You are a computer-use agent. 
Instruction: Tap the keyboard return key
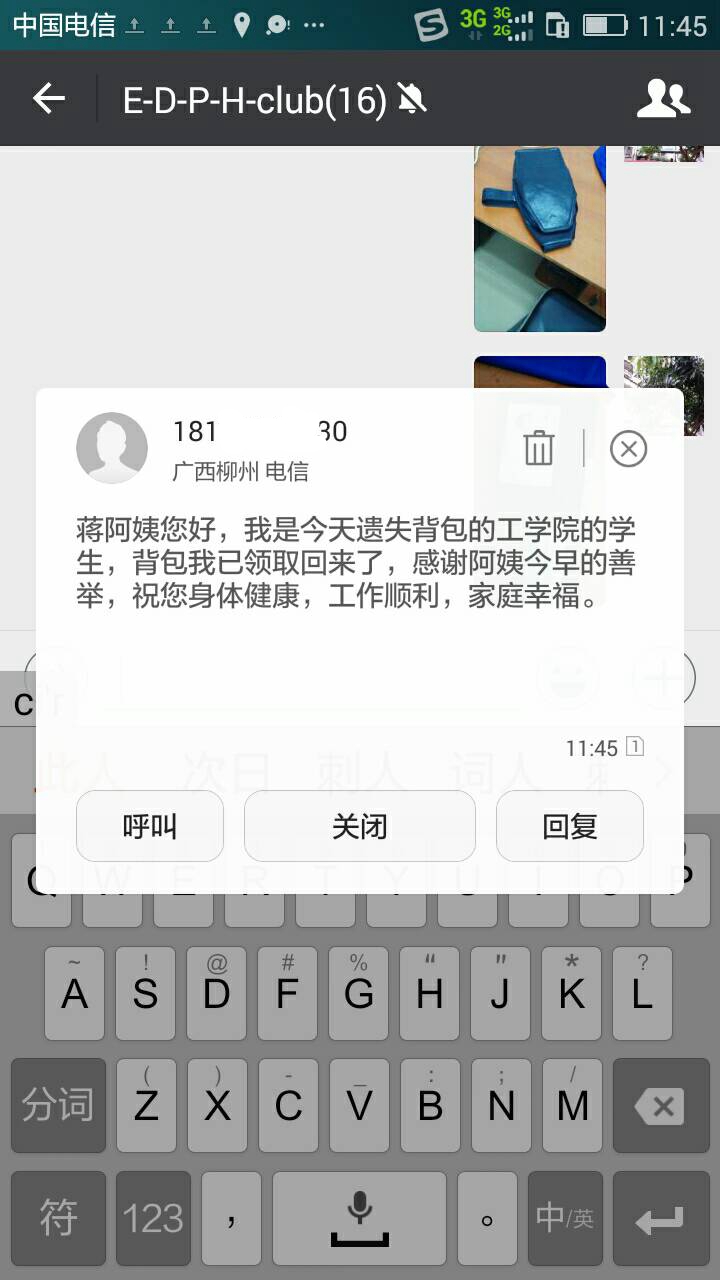coord(660,1217)
